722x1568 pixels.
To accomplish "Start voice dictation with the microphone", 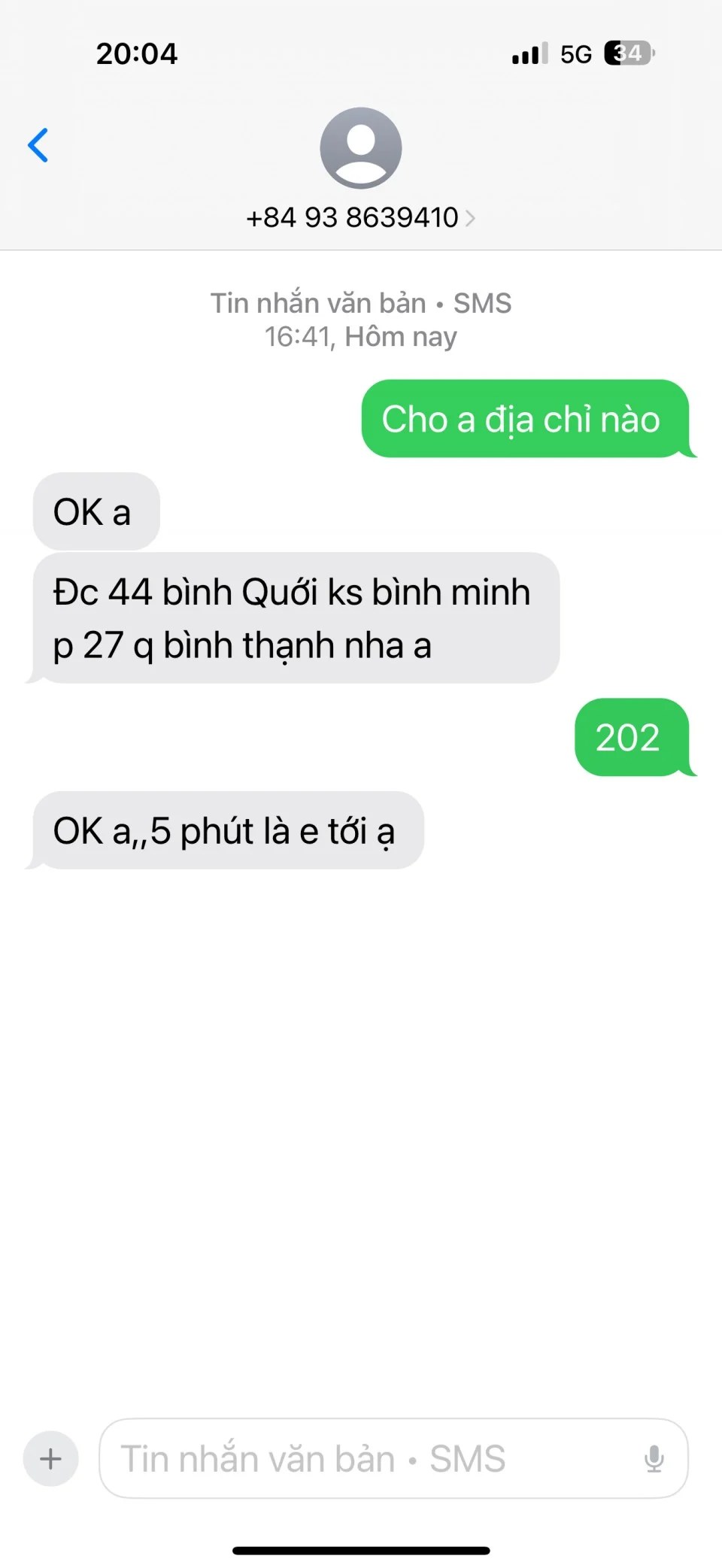I will [x=654, y=1459].
